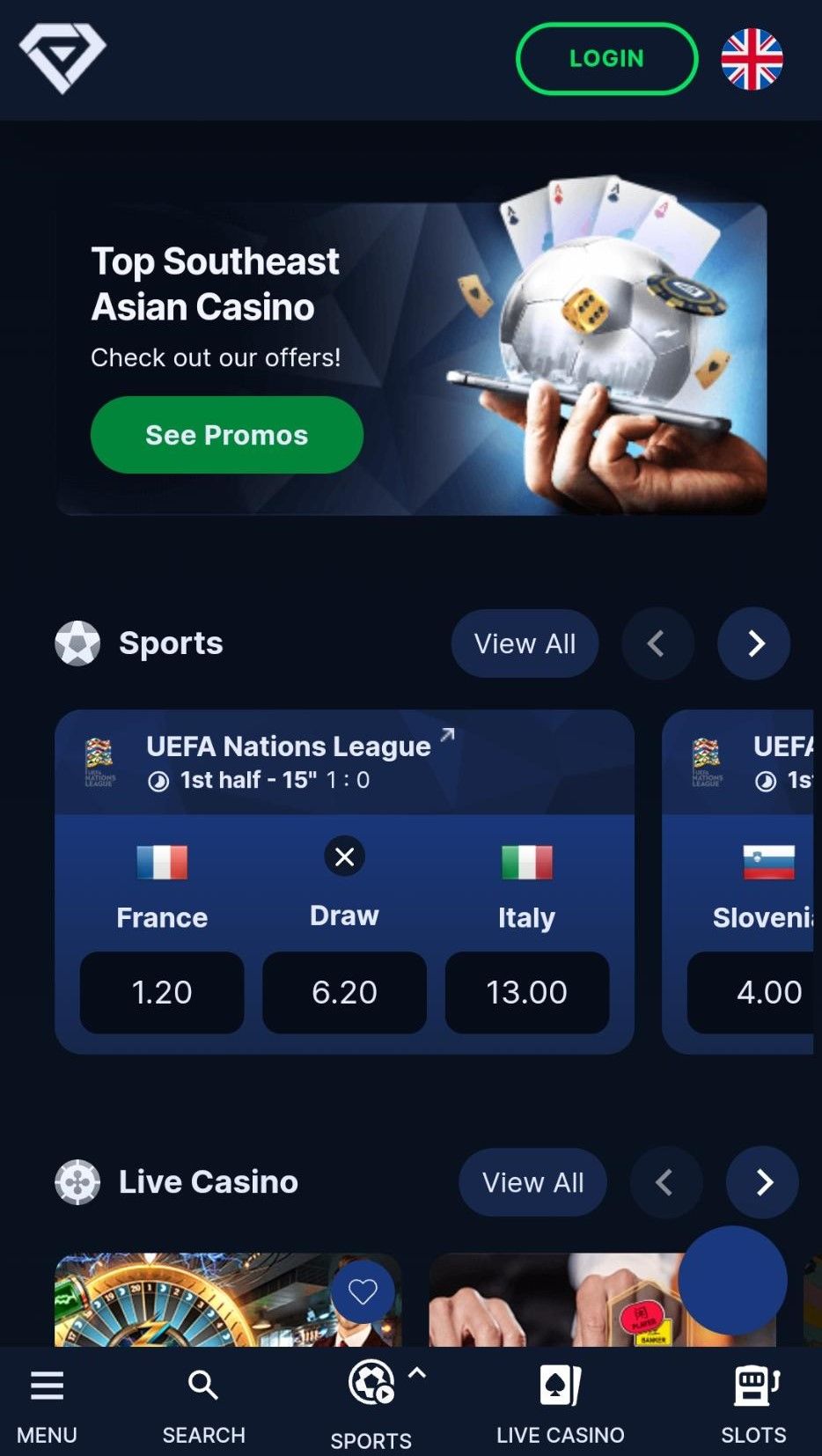Click the Sports section soccer ball icon
This screenshot has height=1456, width=822.
[77, 643]
